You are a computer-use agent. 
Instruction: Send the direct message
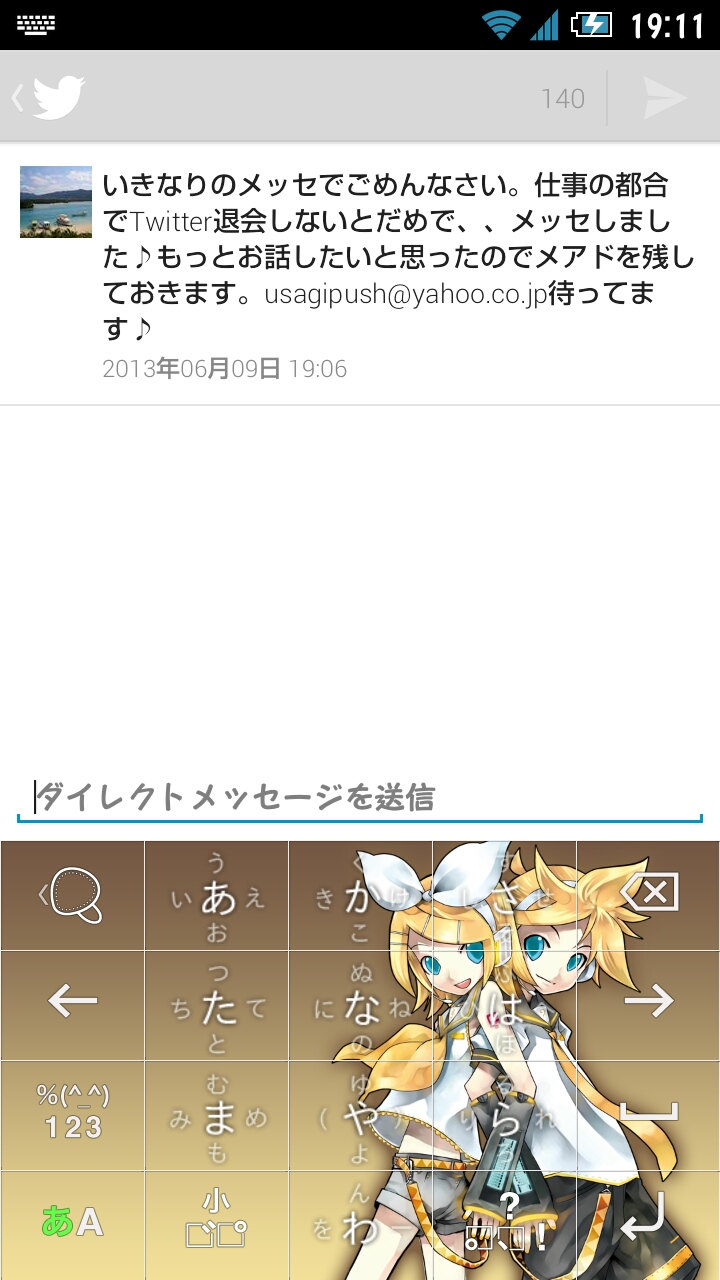(664, 98)
